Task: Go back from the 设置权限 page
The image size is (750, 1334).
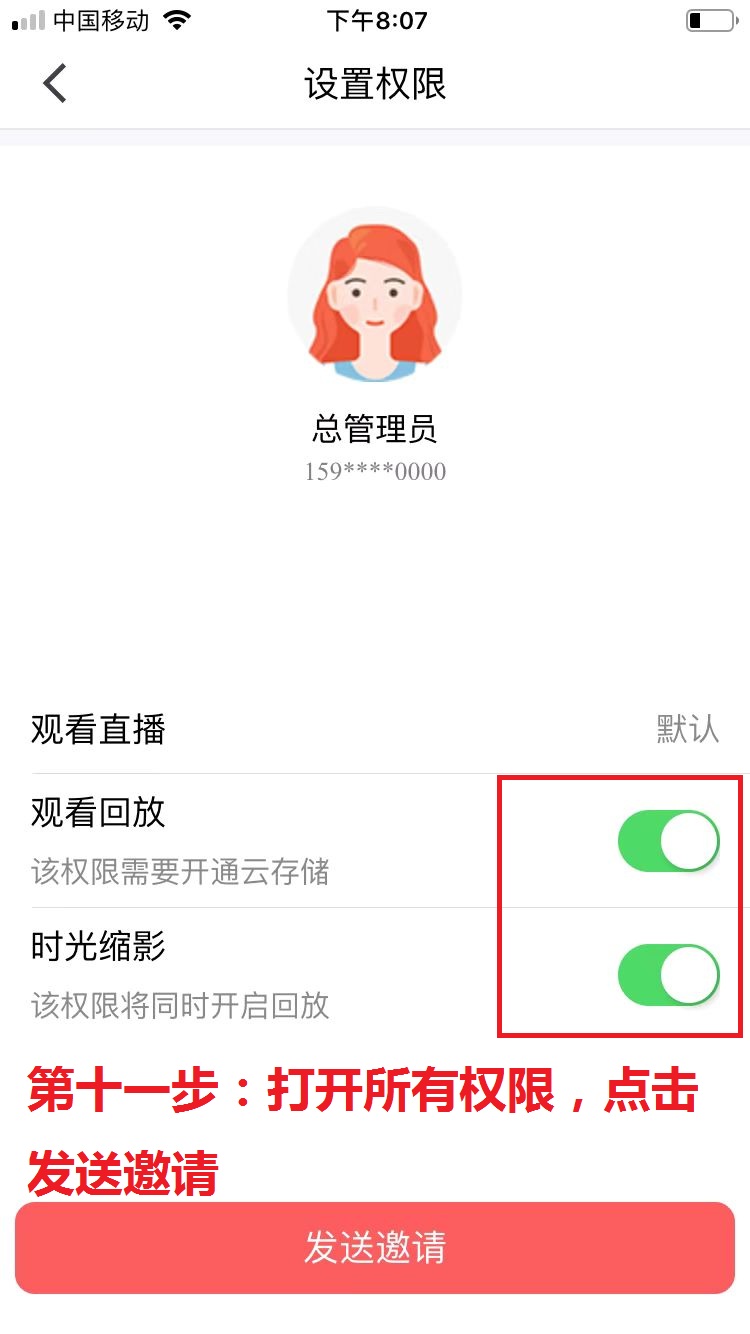Action: (55, 83)
